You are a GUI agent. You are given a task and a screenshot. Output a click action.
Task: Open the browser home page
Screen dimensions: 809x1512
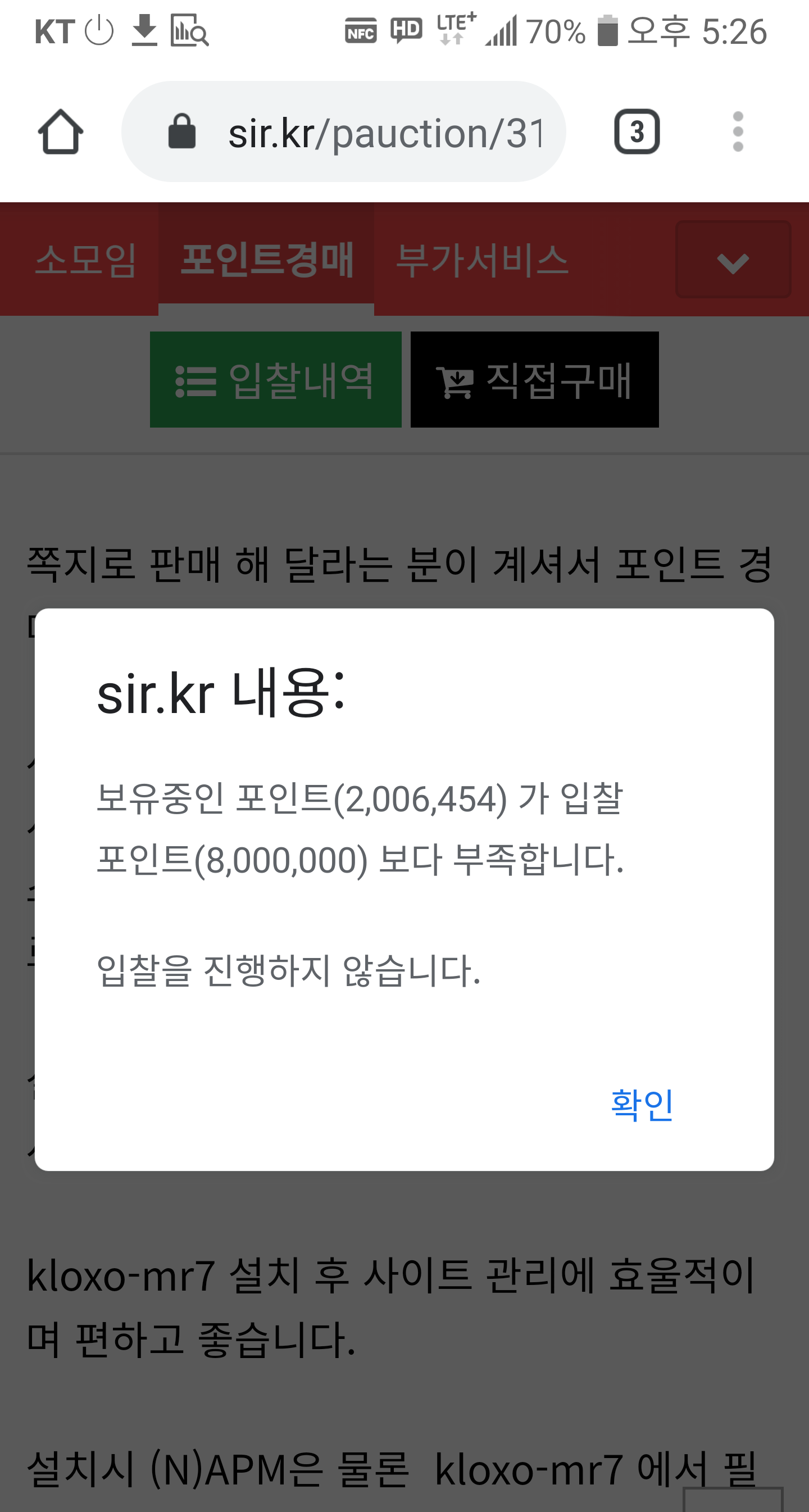(x=61, y=132)
